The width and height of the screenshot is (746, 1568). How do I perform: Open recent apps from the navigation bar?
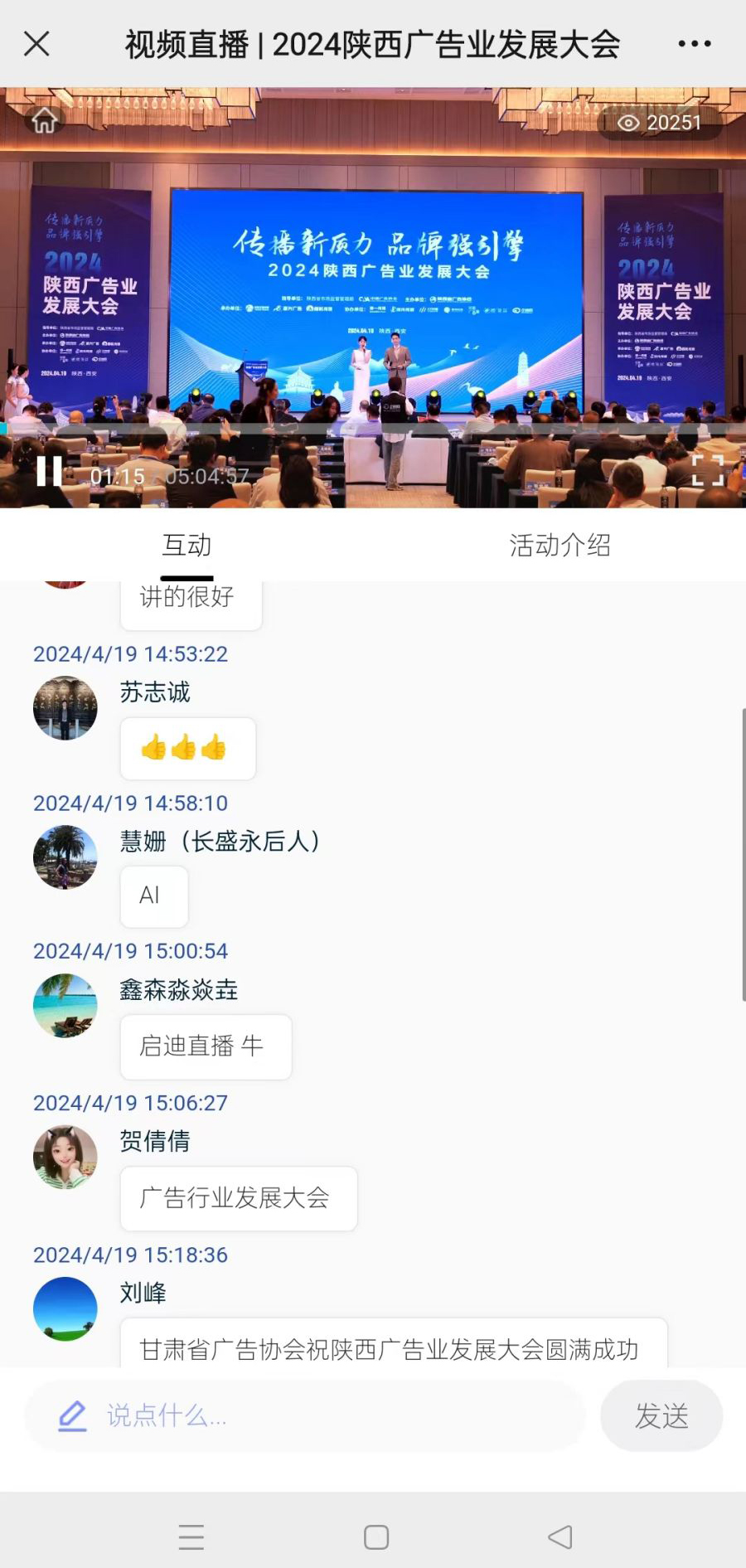pos(191,1536)
